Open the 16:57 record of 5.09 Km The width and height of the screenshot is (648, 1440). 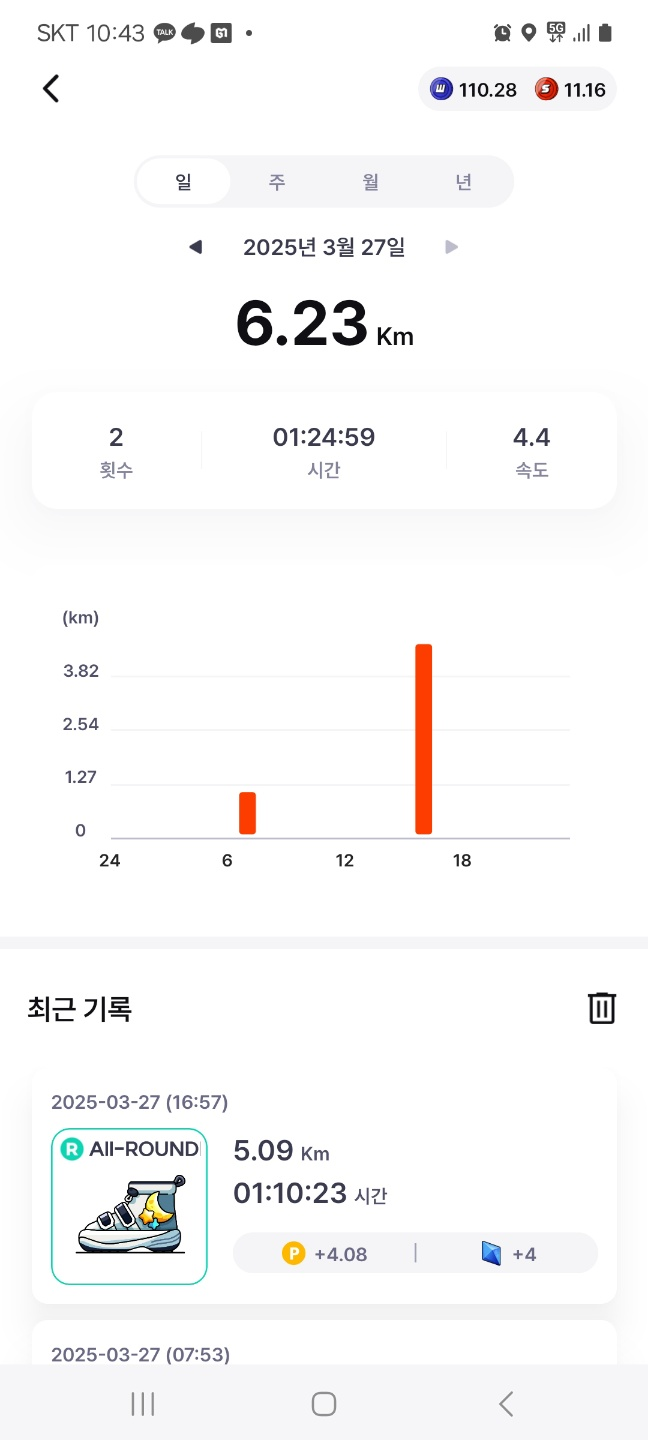click(324, 1186)
